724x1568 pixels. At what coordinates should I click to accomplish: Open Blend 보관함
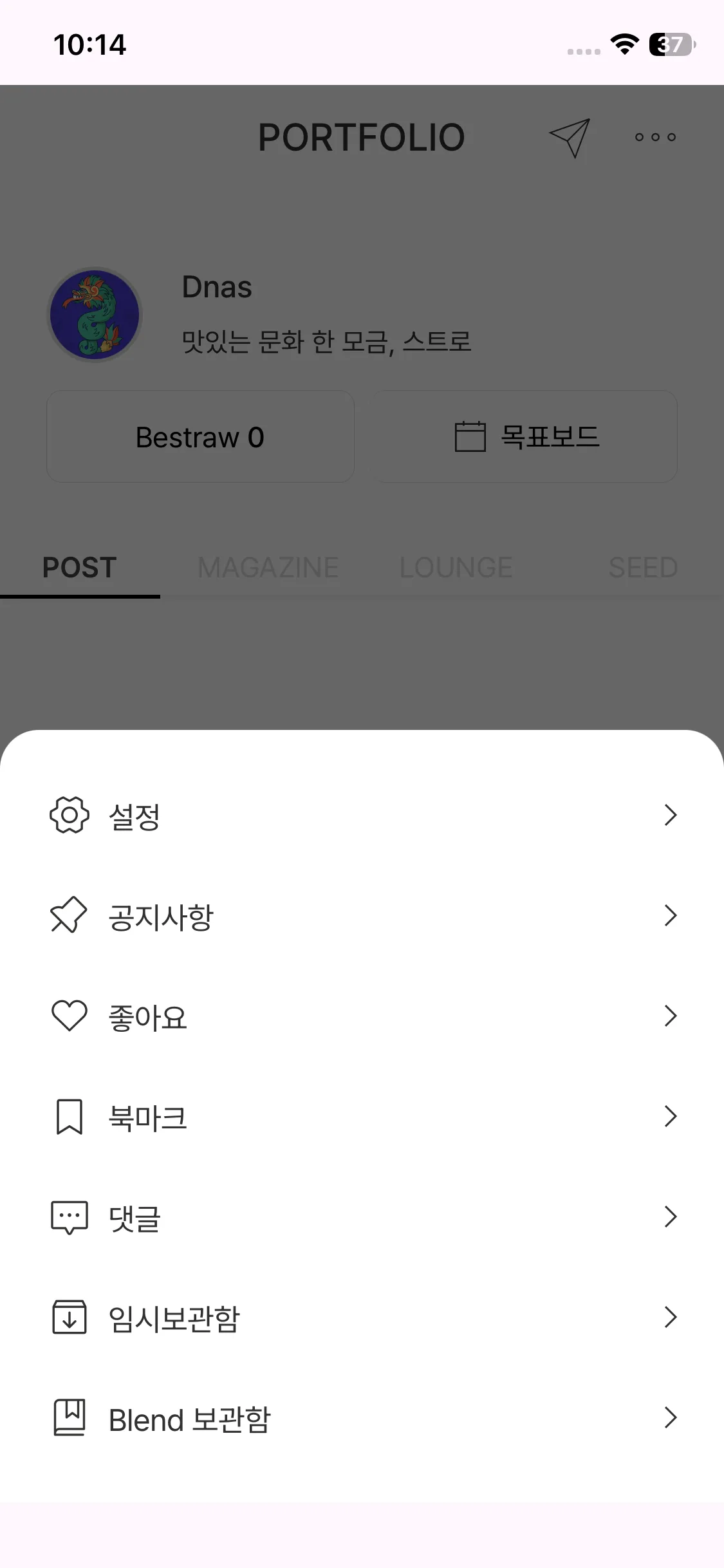click(362, 1418)
